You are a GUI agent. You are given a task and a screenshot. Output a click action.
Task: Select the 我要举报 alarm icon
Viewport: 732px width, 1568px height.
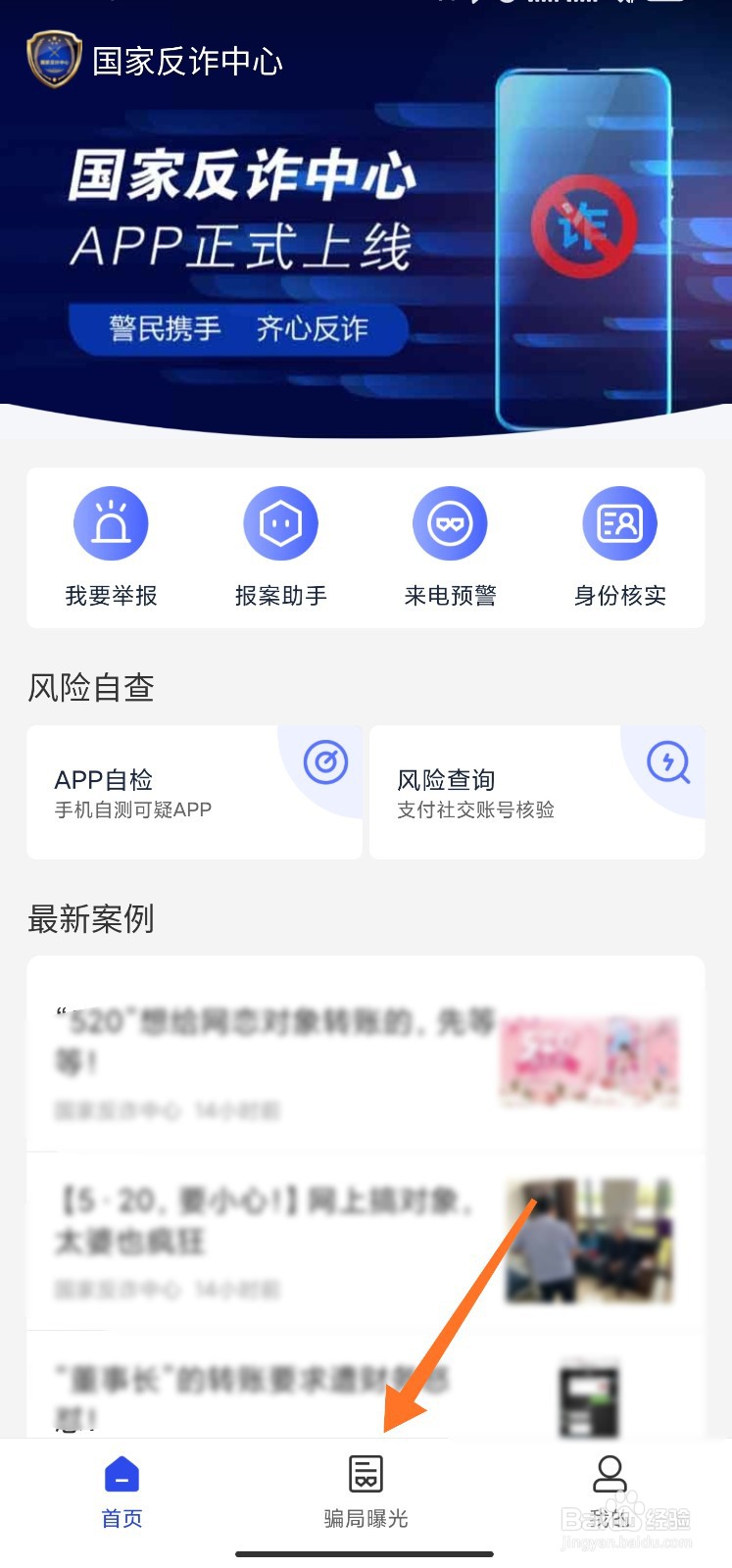(111, 522)
